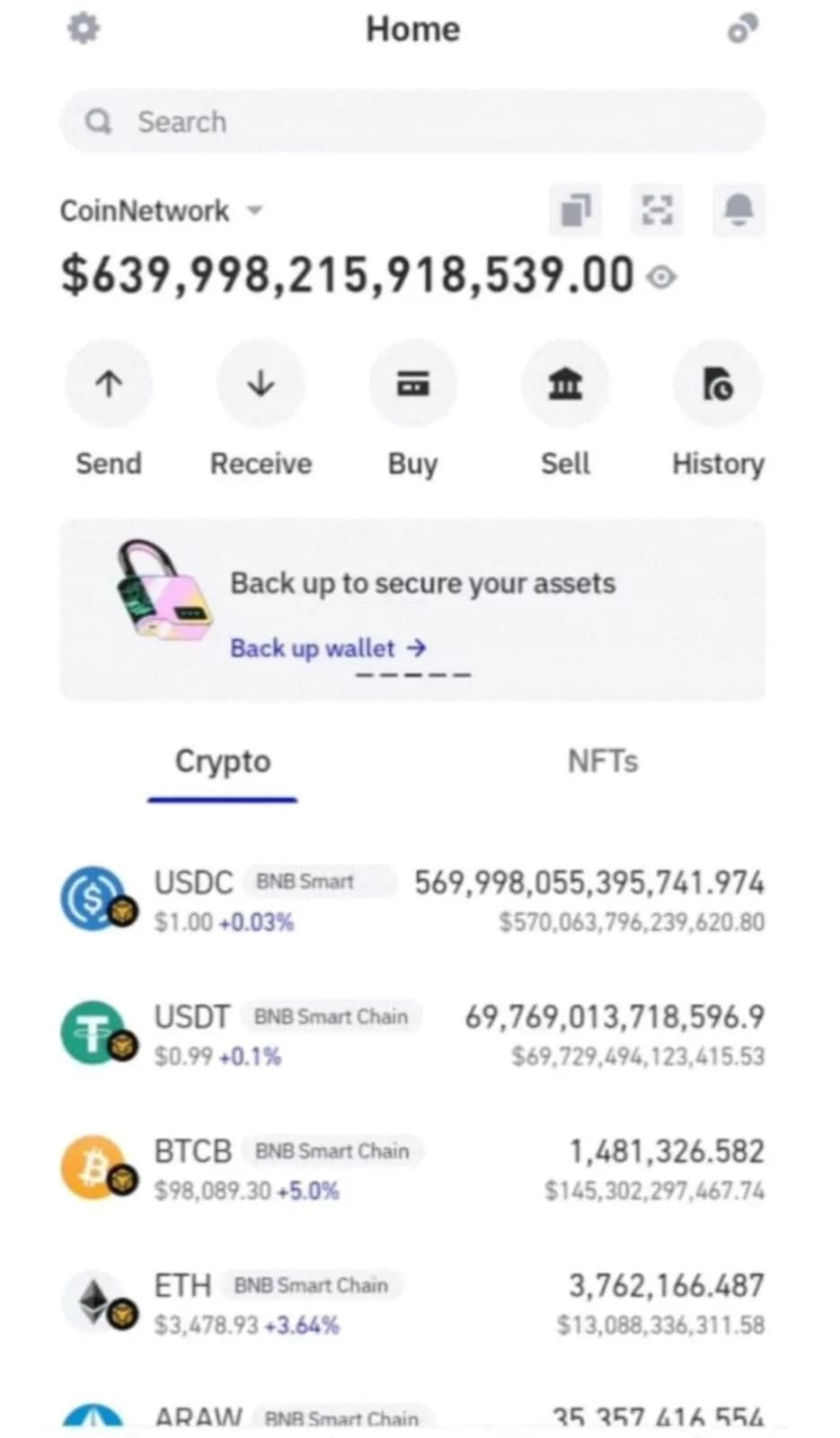Tap the crypto swap icon top right

742,28
